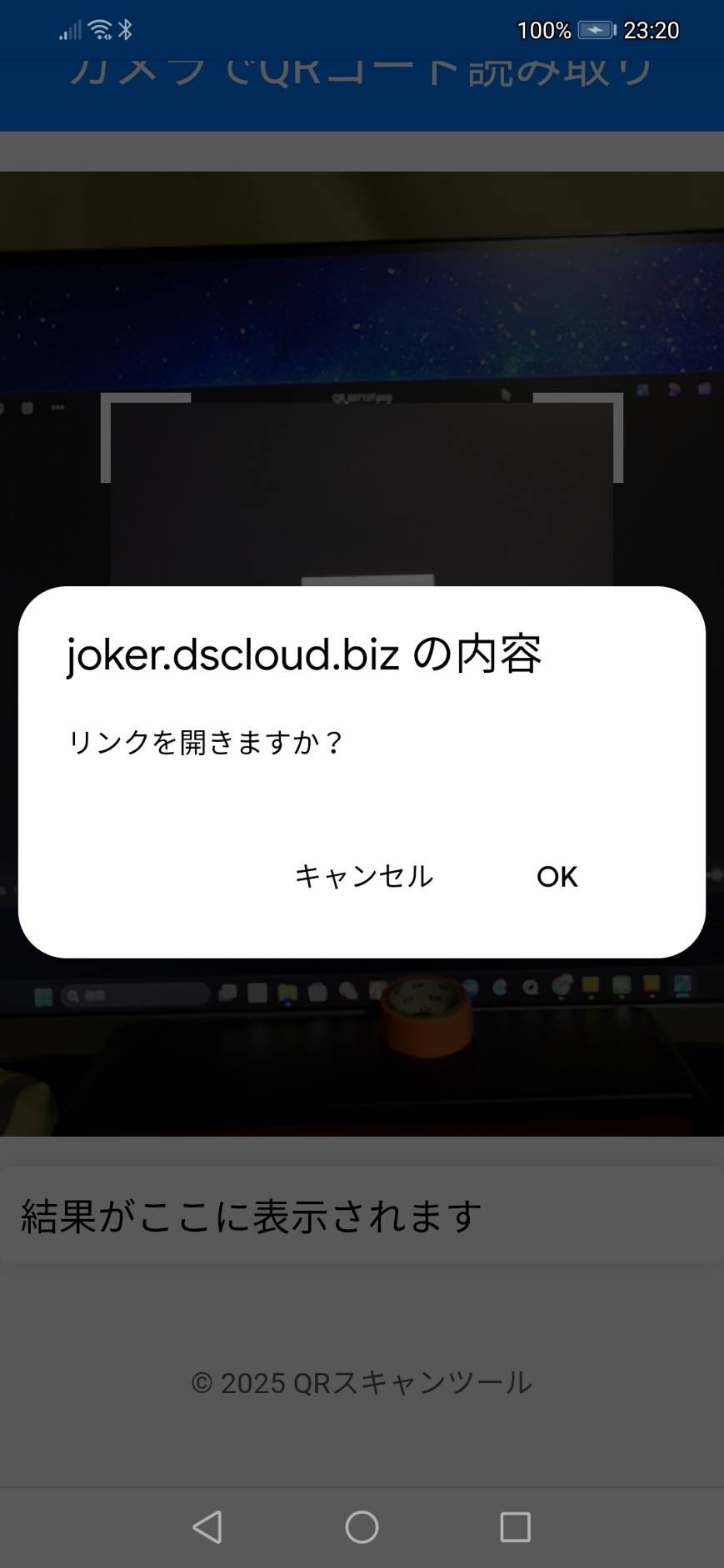Tap キャンセル to dismiss the dialog
724x1568 pixels.
pyautogui.click(x=364, y=876)
